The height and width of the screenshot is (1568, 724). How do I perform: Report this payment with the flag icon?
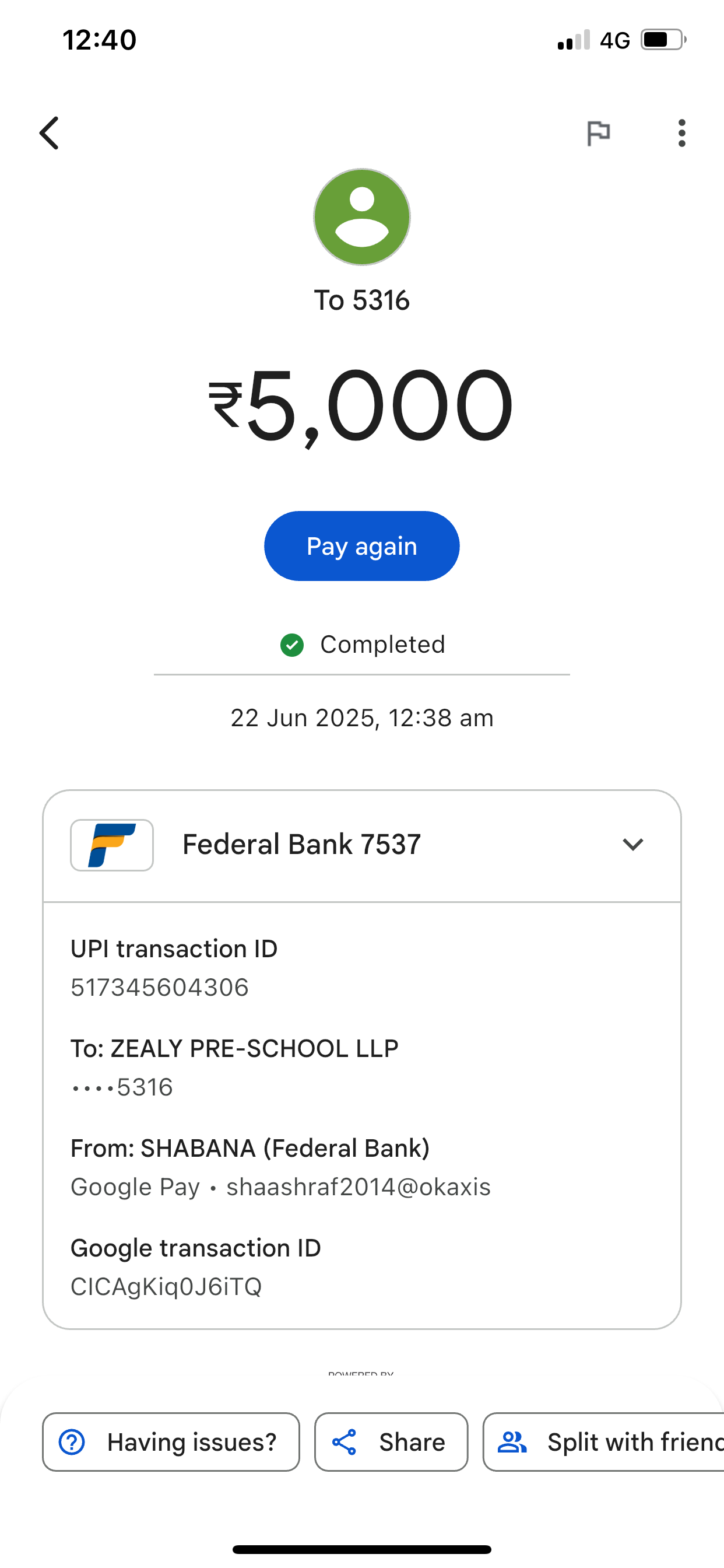598,134
